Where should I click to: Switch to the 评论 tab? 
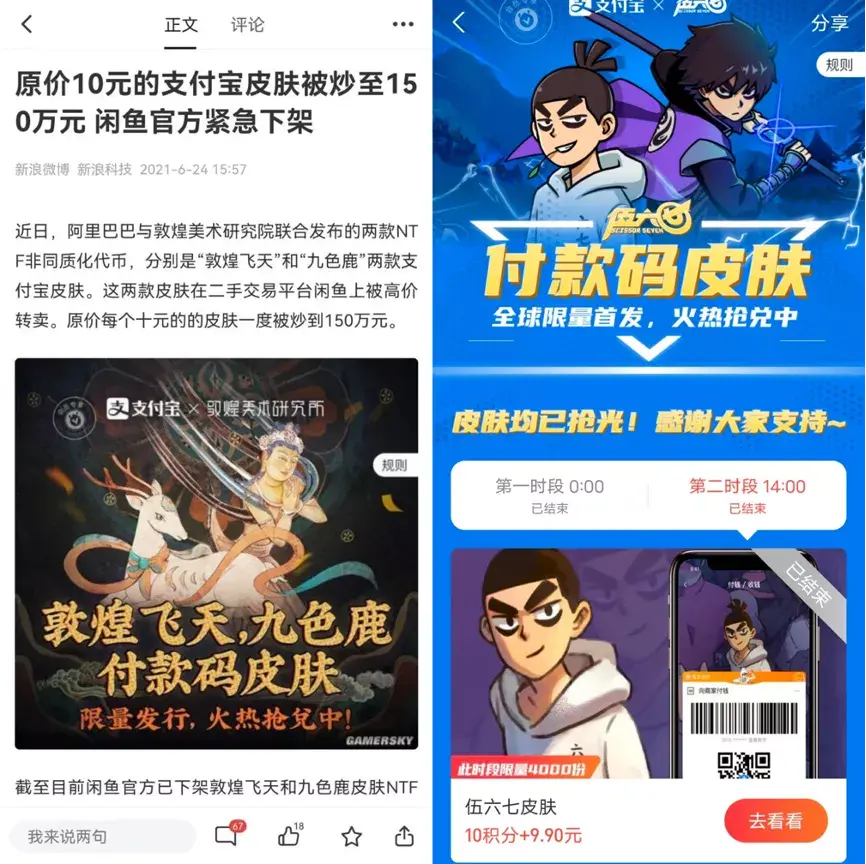[247, 25]
